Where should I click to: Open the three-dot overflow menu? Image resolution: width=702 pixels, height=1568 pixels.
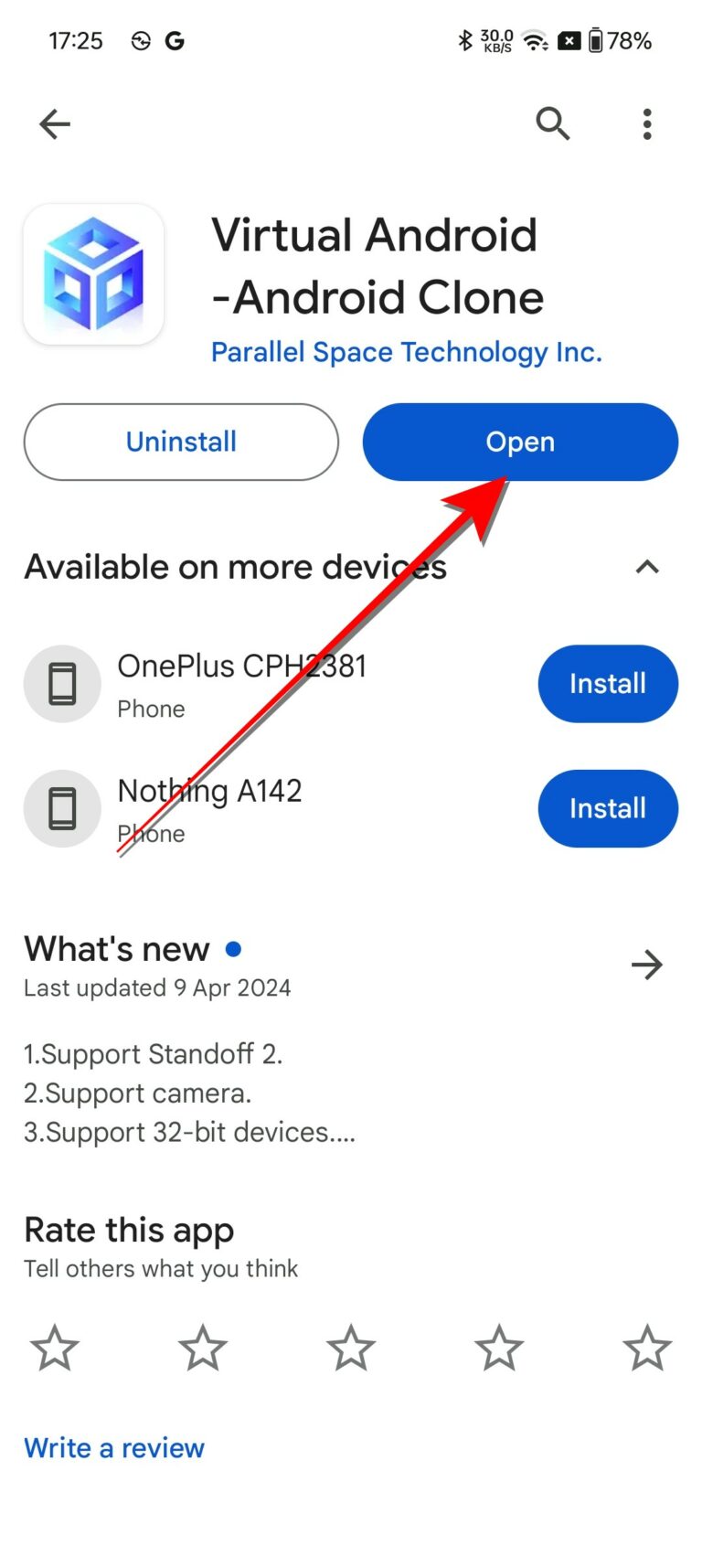pos(647,123)
